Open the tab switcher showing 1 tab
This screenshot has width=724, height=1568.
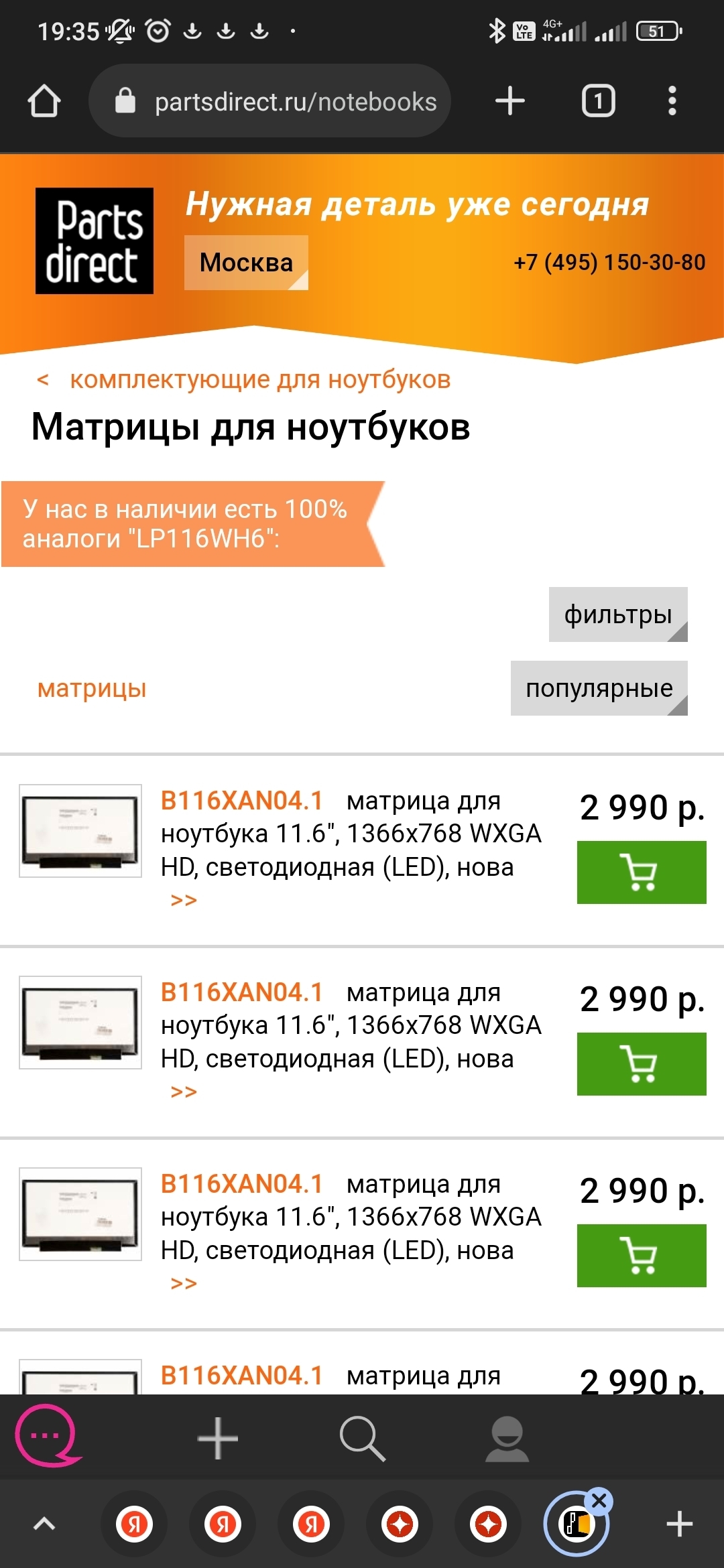pos(598,101)
